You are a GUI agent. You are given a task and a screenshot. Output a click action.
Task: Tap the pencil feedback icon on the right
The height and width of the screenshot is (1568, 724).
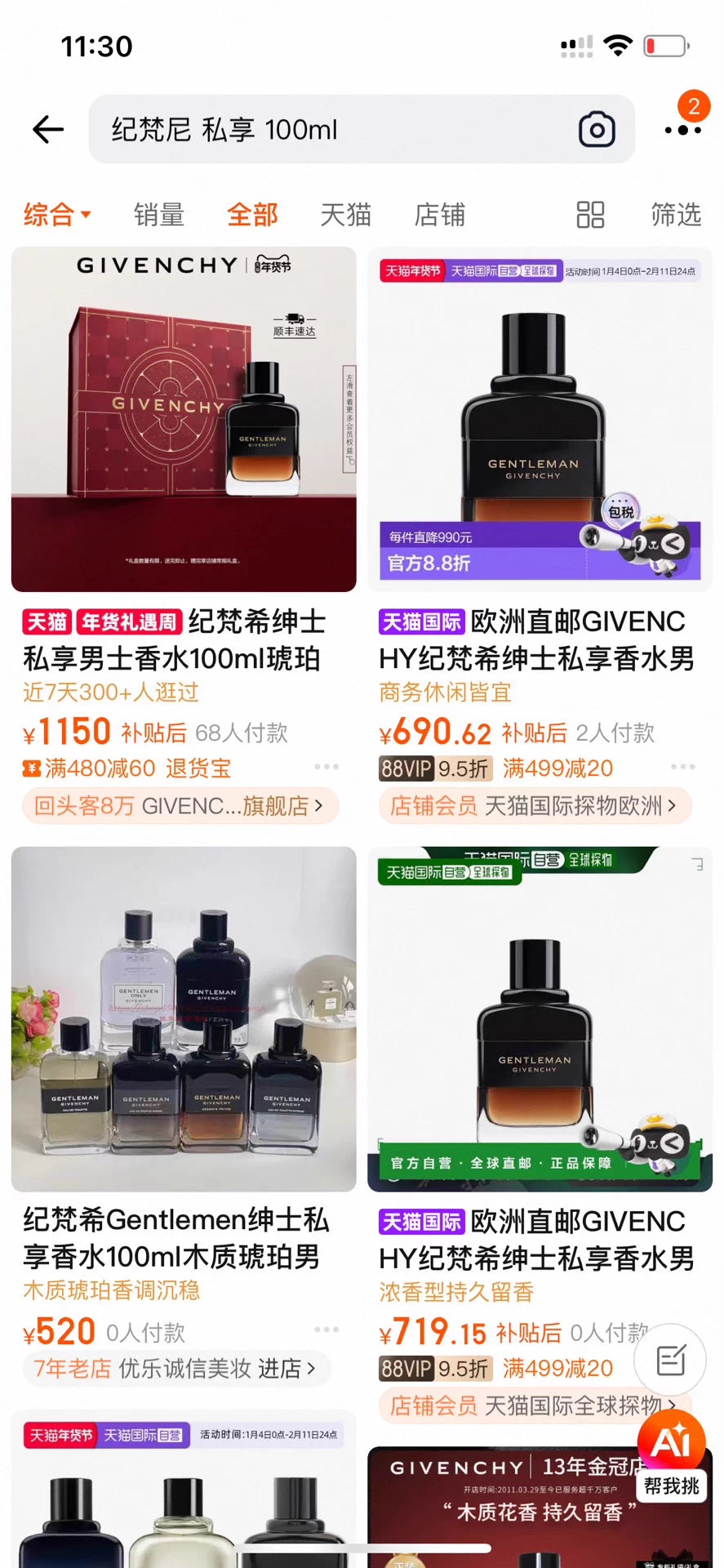pos(670,1359)
